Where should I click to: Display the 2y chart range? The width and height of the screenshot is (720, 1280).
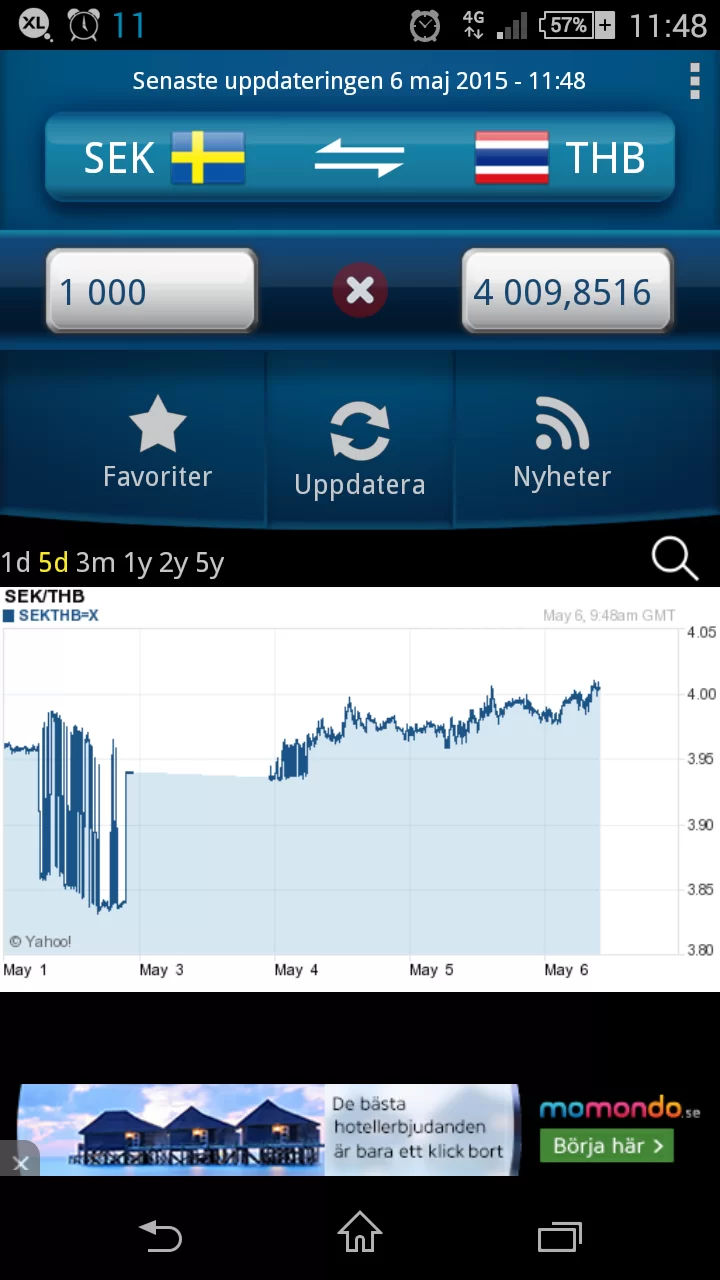173,563
